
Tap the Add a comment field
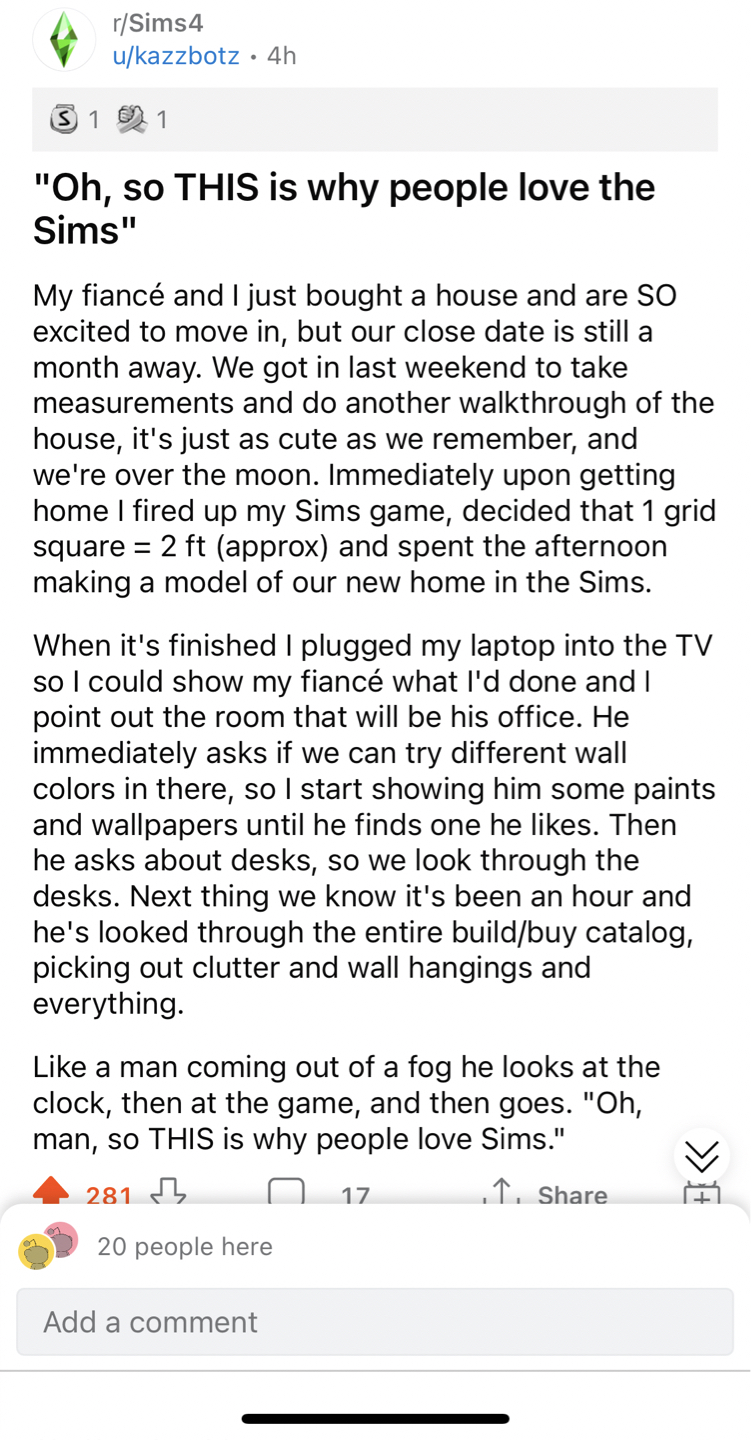375,1322
